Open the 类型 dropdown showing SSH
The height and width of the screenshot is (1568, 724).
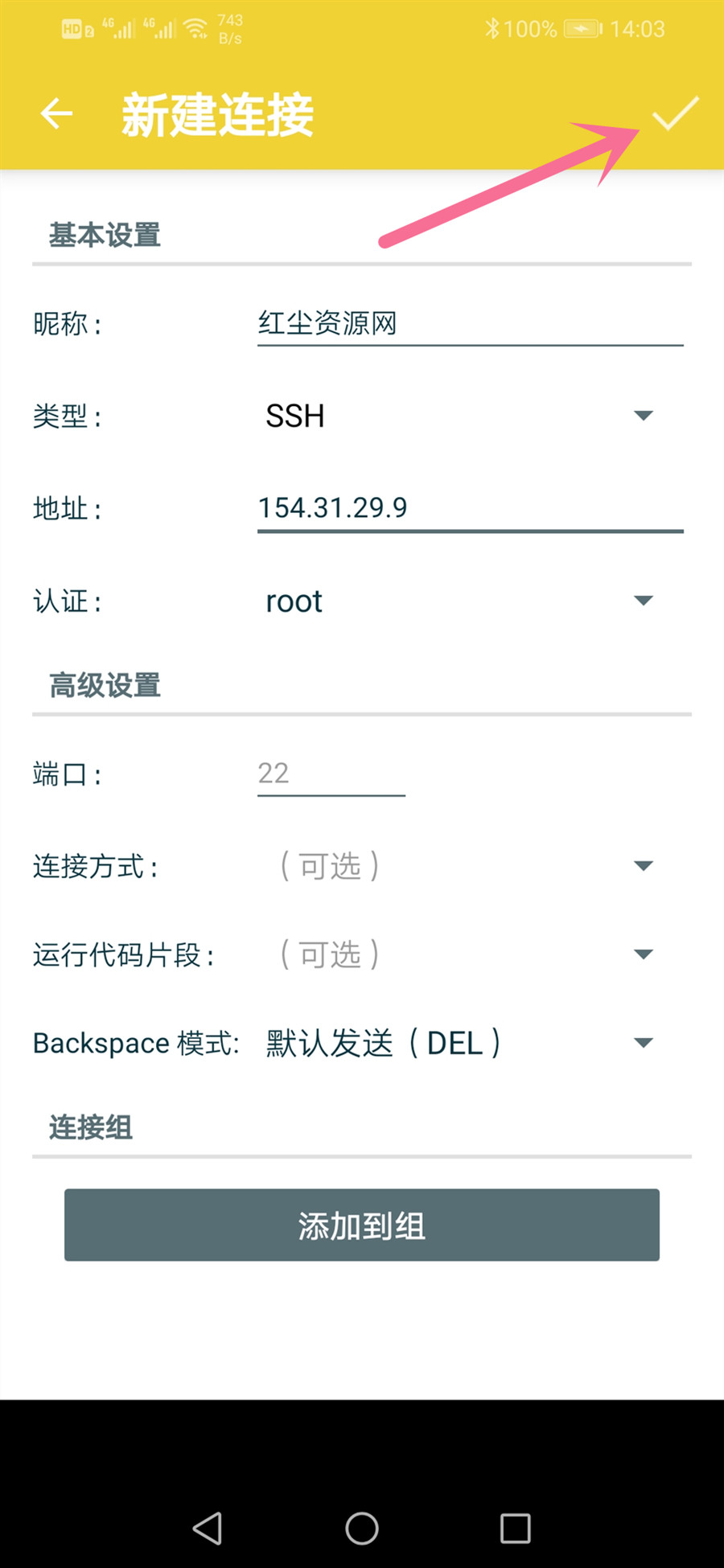(x=459, y=416)
